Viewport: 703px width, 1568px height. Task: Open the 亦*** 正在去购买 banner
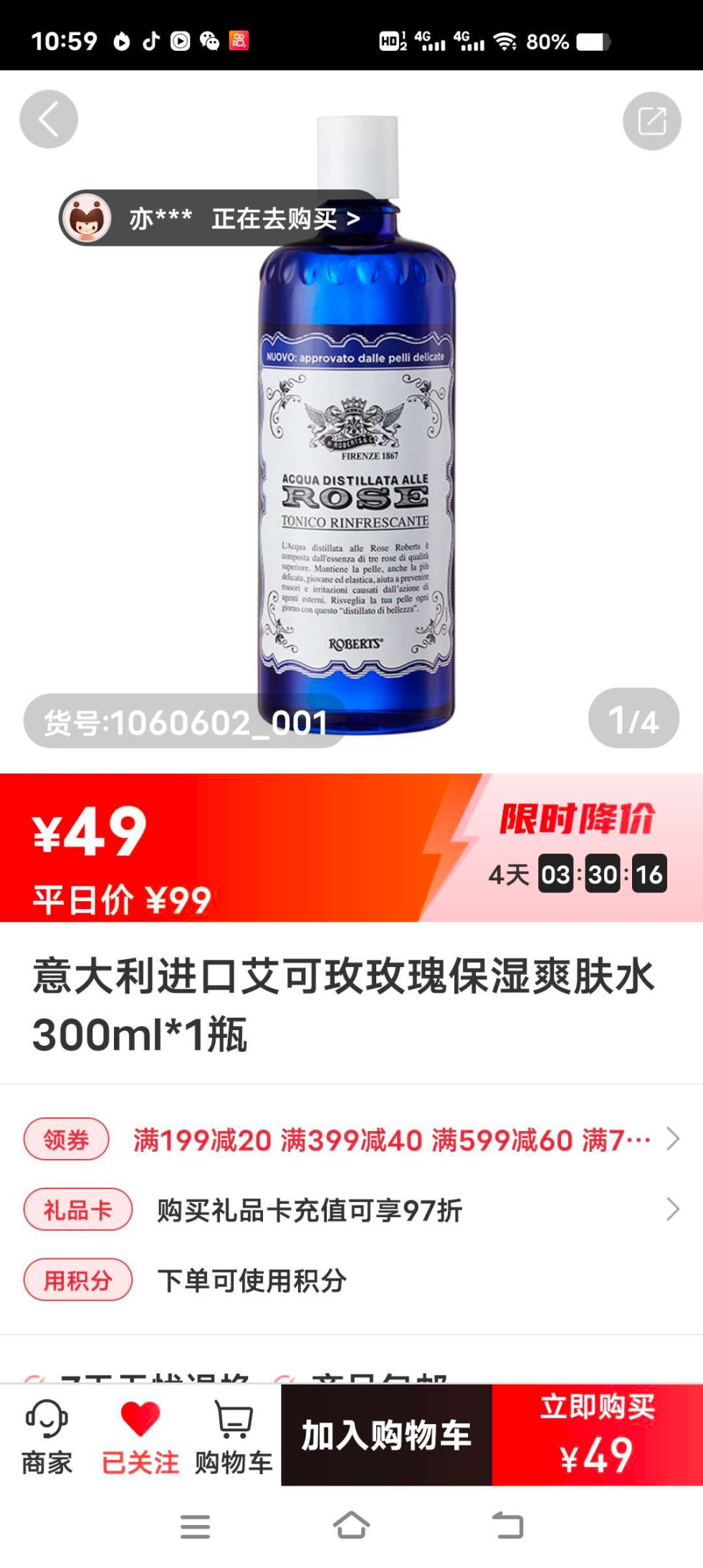[x=219, y=218]
